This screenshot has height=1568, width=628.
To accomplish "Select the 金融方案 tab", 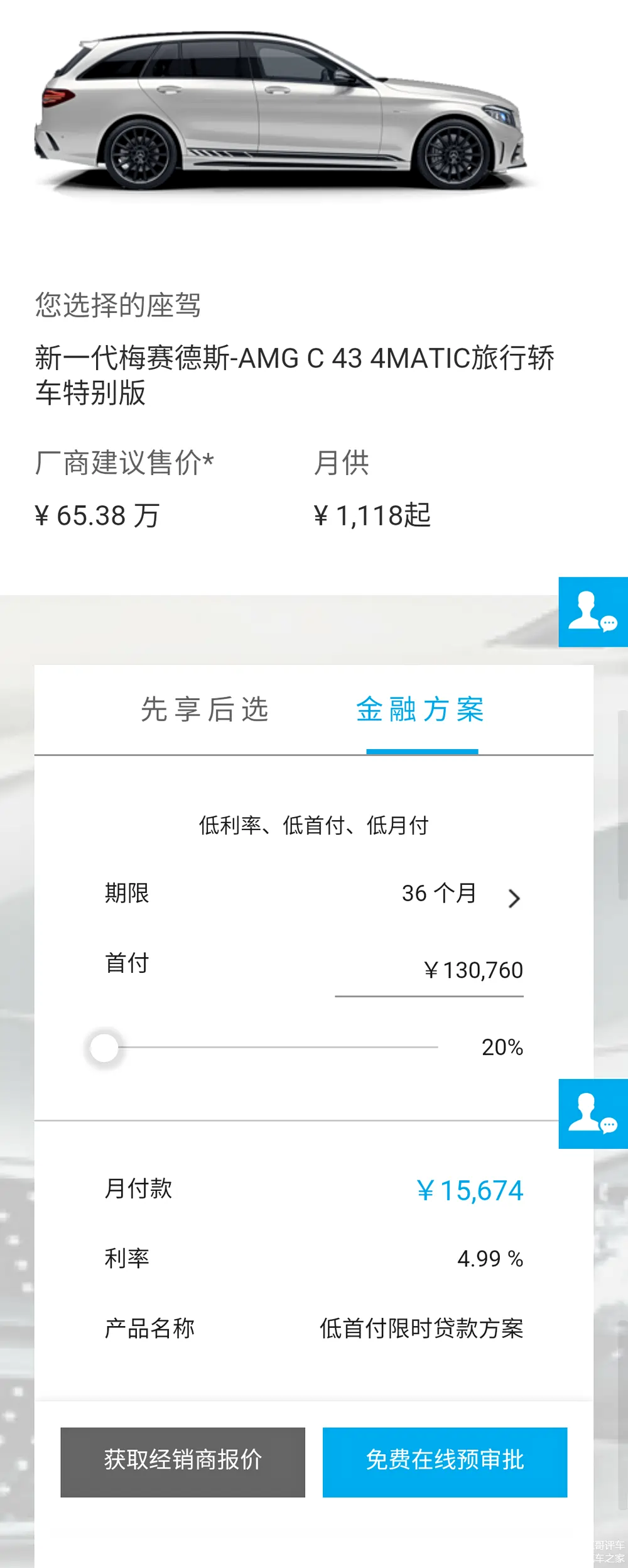I will point(422,711).
